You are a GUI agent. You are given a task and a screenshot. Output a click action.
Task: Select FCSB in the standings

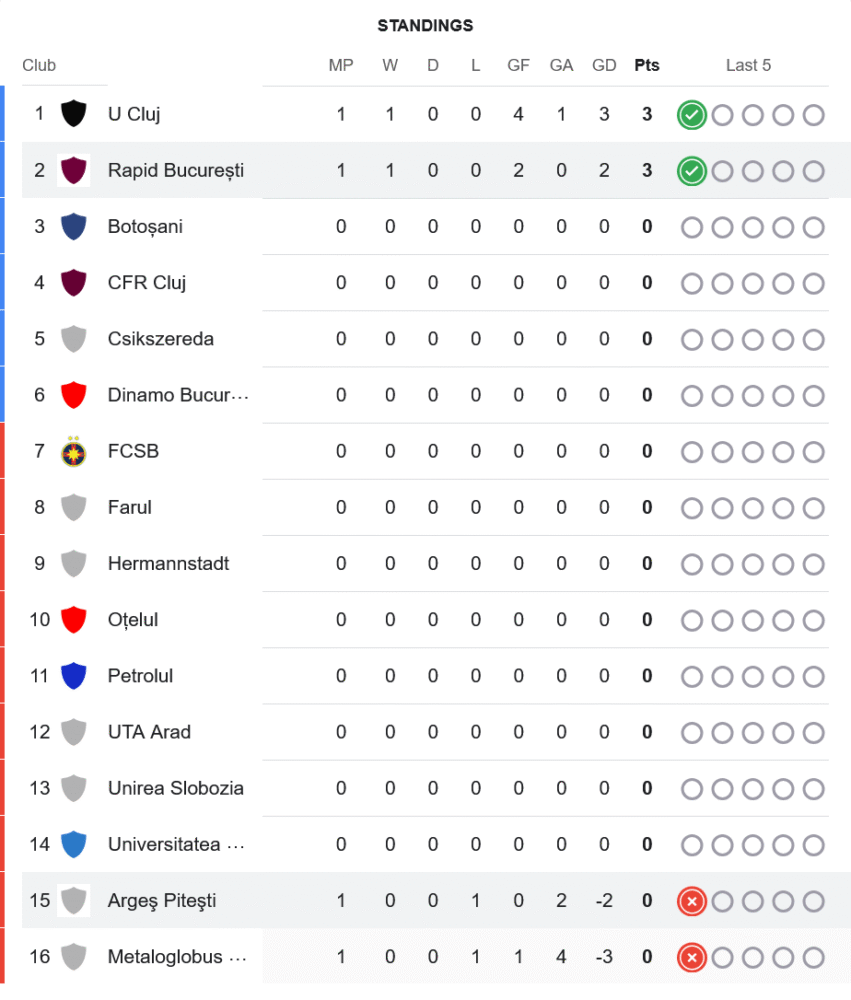(x=133, y=451)
